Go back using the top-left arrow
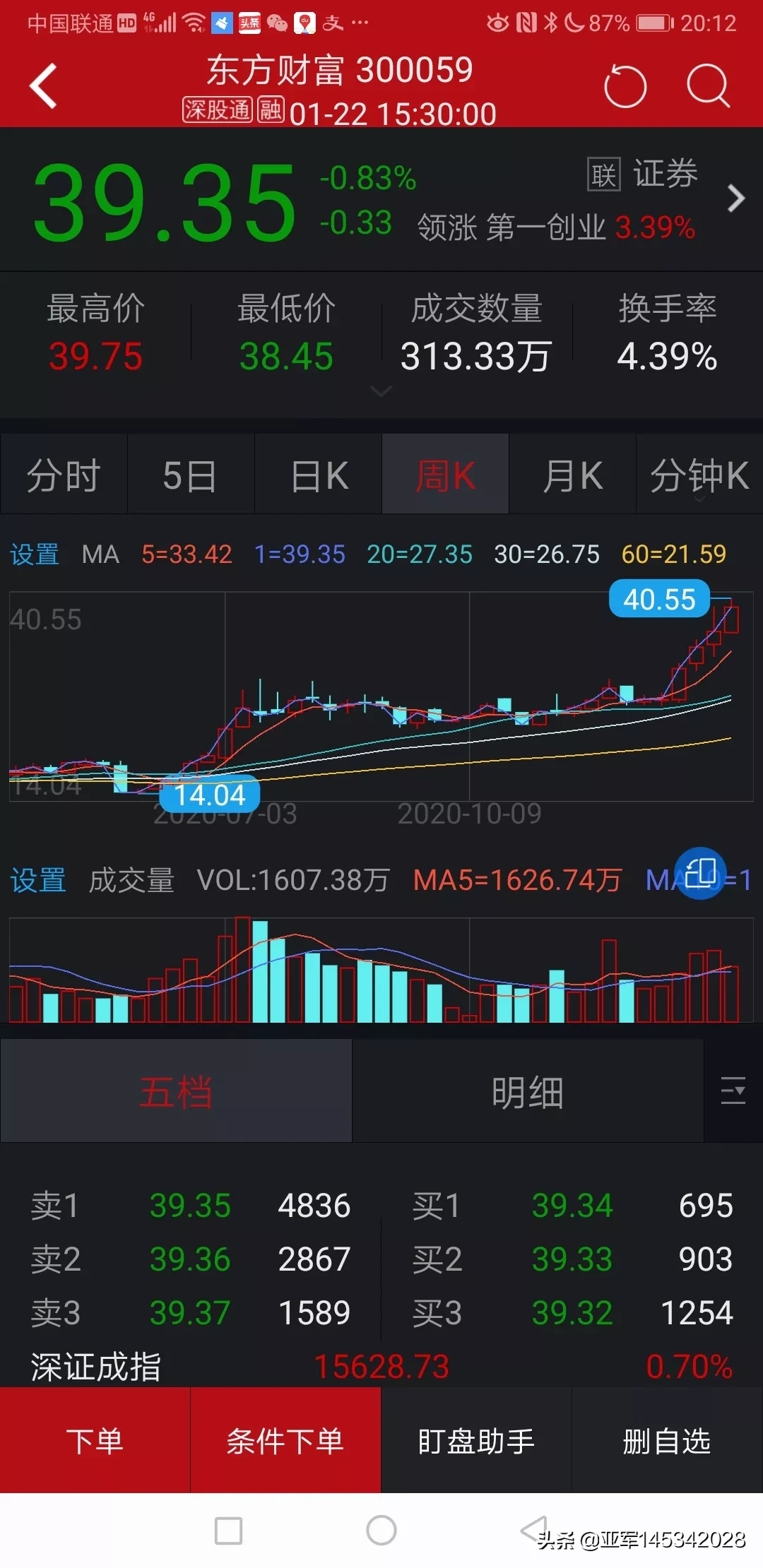Image resolution: width=763 pixels, height=1568 pixels. pos(44,86)
